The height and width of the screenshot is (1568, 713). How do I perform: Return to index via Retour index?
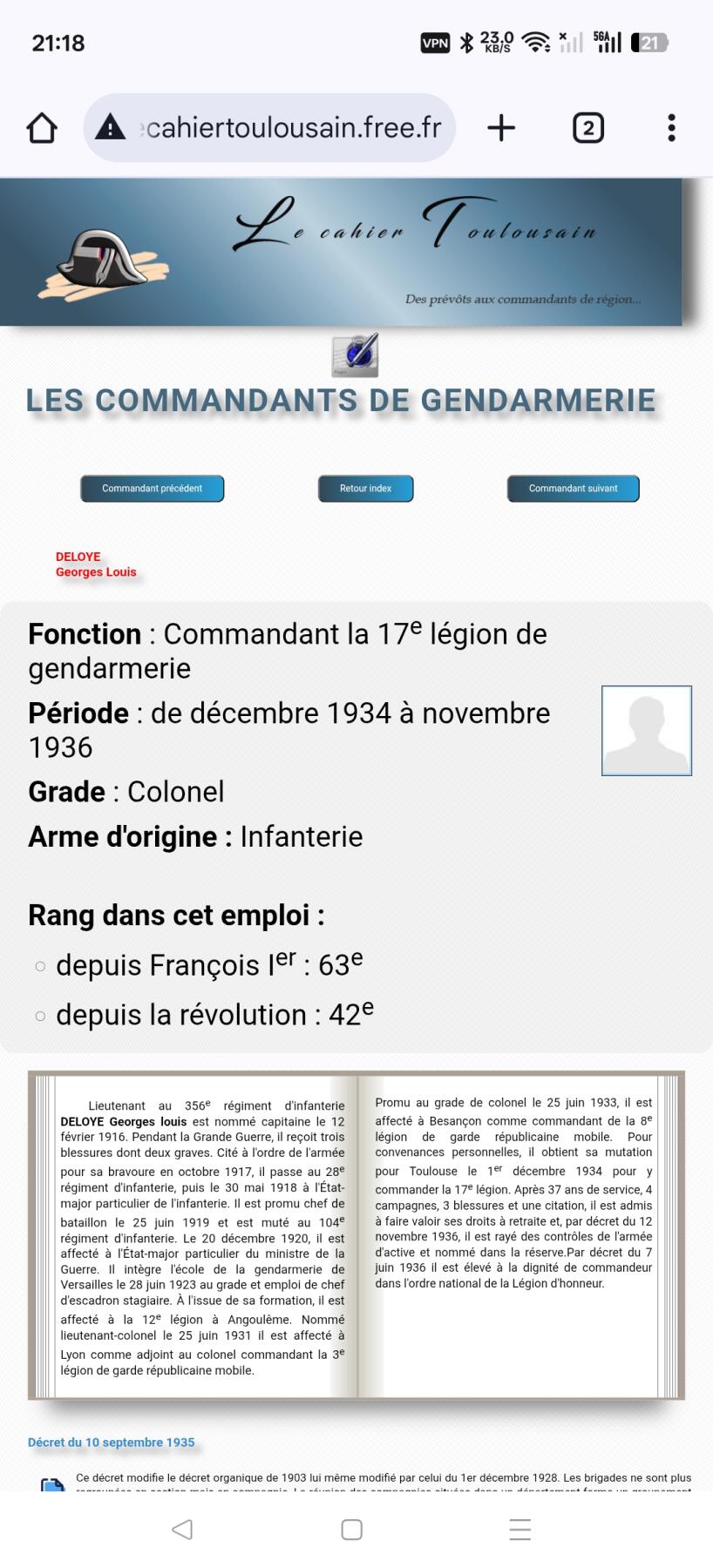point(365,489)
